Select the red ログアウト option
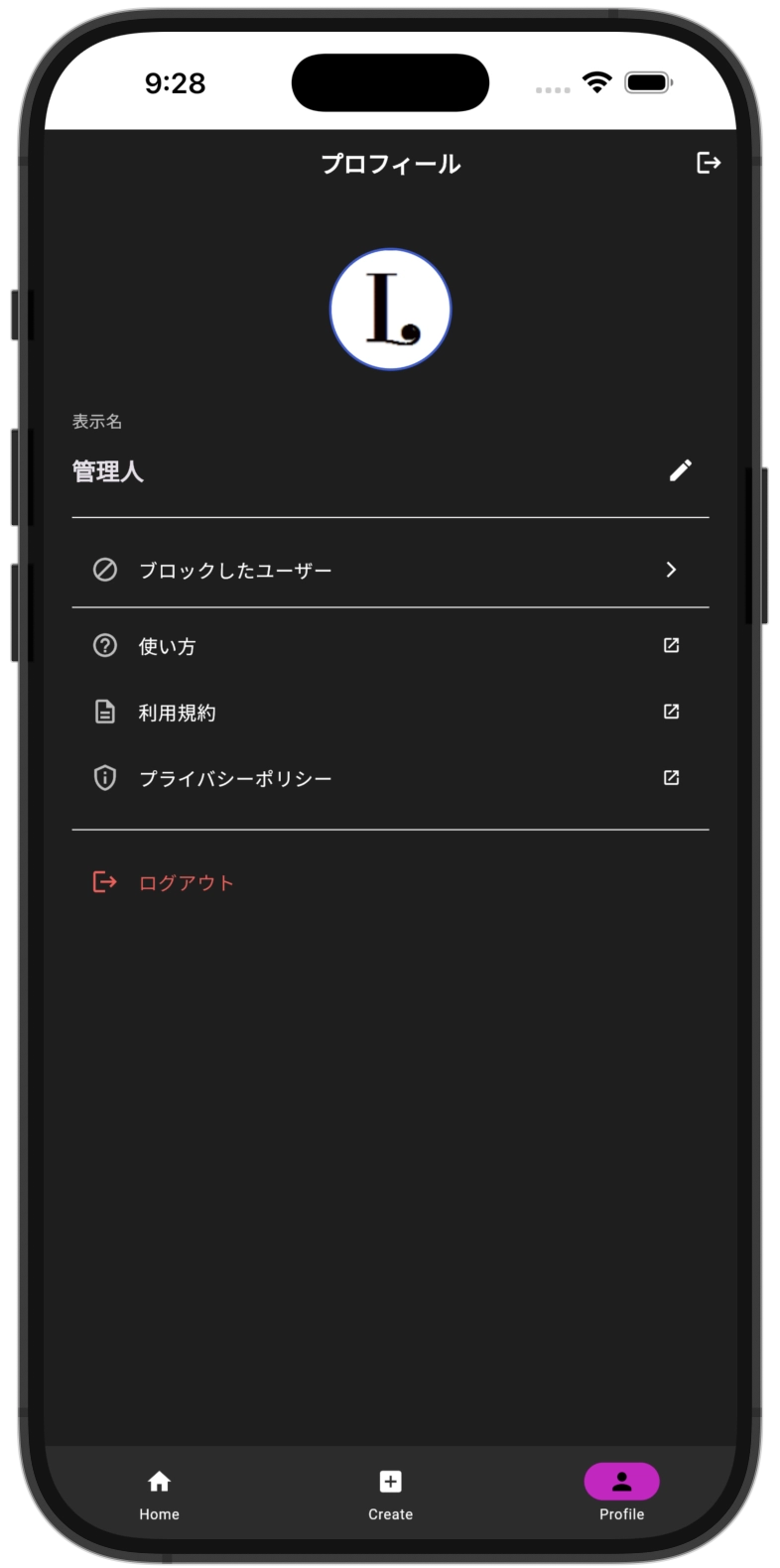780x1568 pixels. 186,882
